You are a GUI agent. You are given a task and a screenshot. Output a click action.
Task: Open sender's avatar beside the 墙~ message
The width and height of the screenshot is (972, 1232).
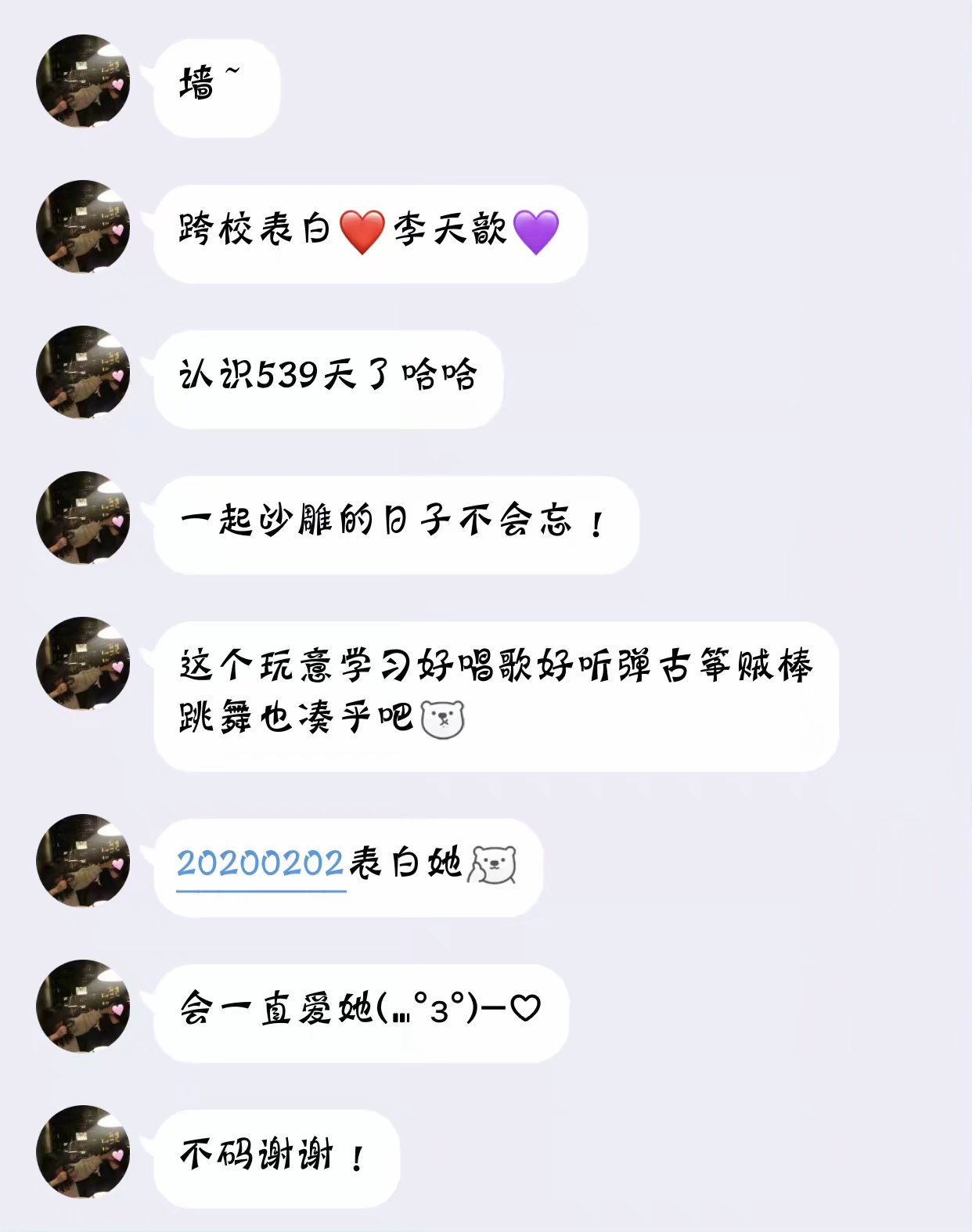click(83, 81)
